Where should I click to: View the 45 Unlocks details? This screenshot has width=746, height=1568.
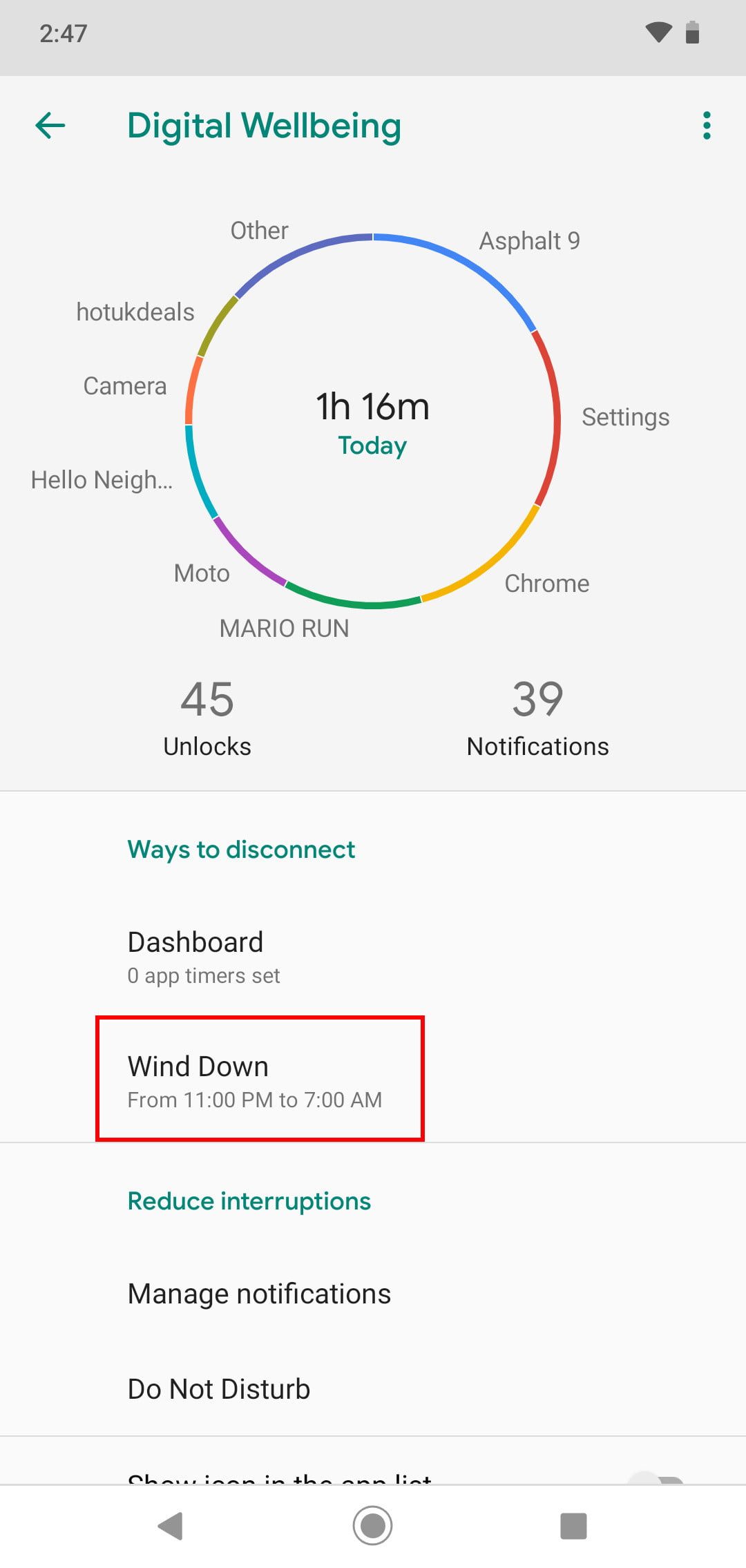pyautogui.click(x=207, y=718)
